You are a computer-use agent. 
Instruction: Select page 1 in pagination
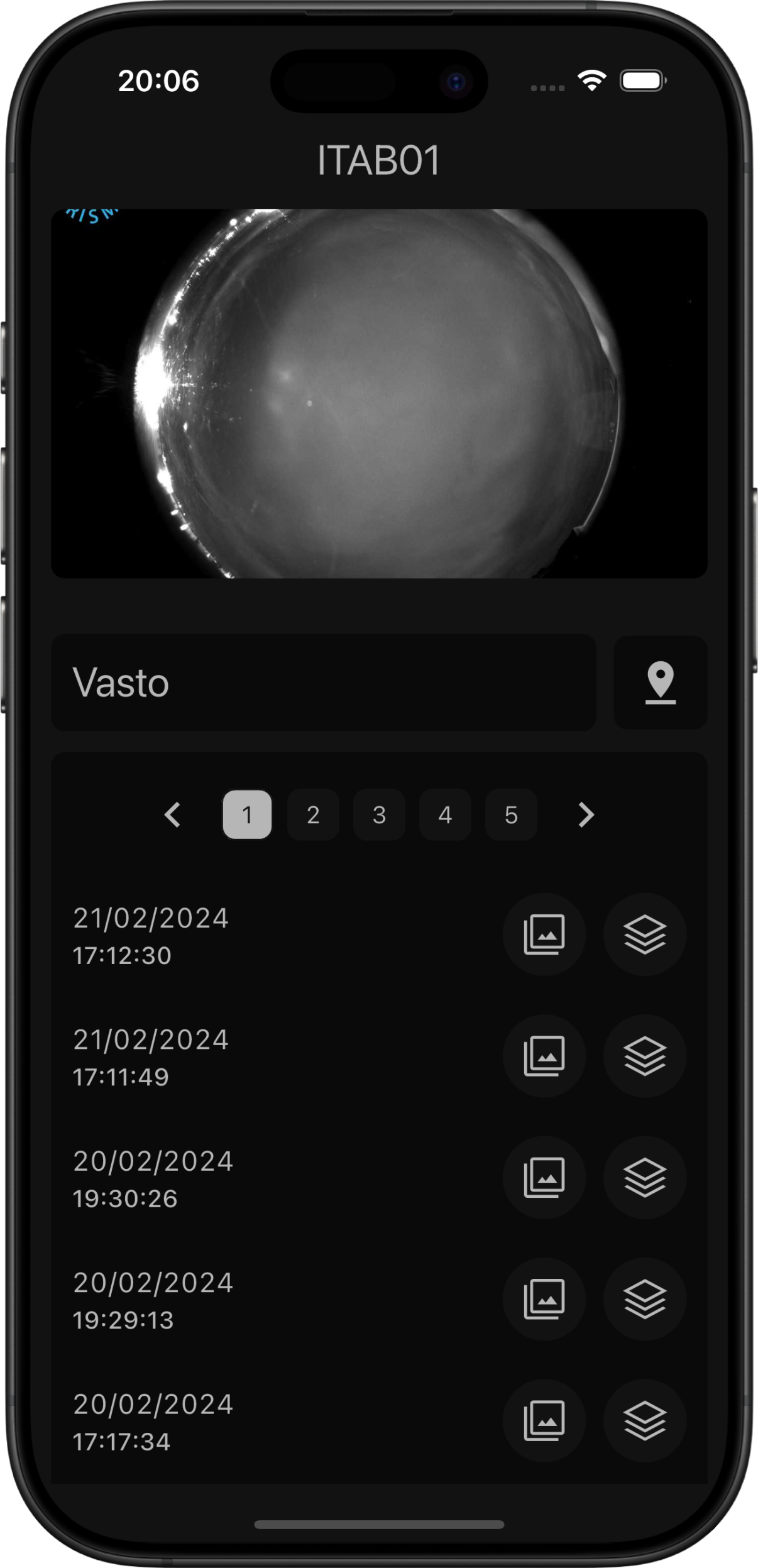(247, 814)
